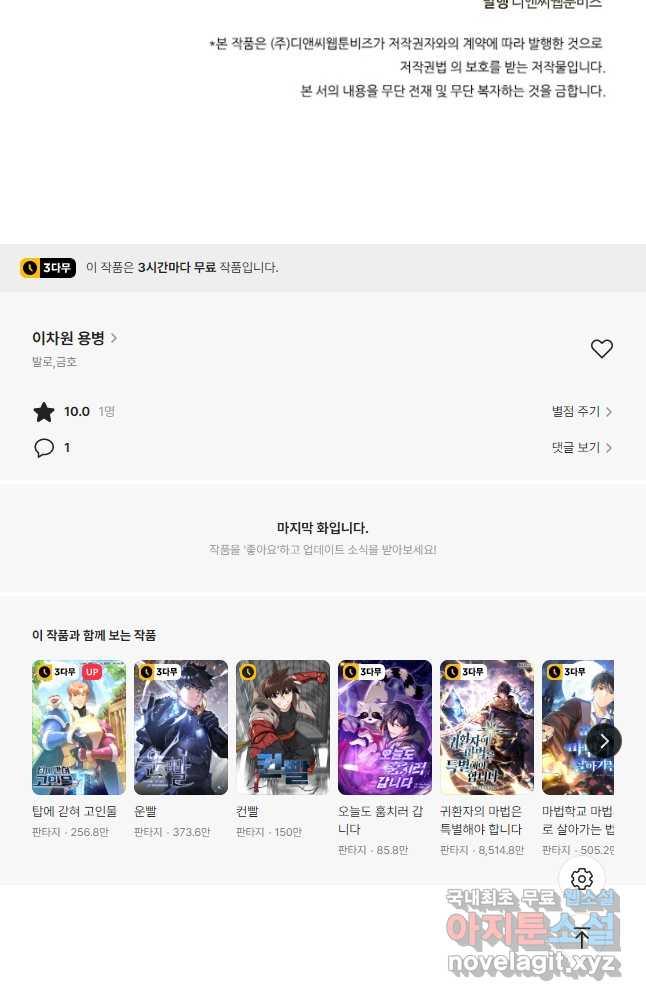Open the 탑에 갇혀 고인물 webtoon

tap(79, 727)
